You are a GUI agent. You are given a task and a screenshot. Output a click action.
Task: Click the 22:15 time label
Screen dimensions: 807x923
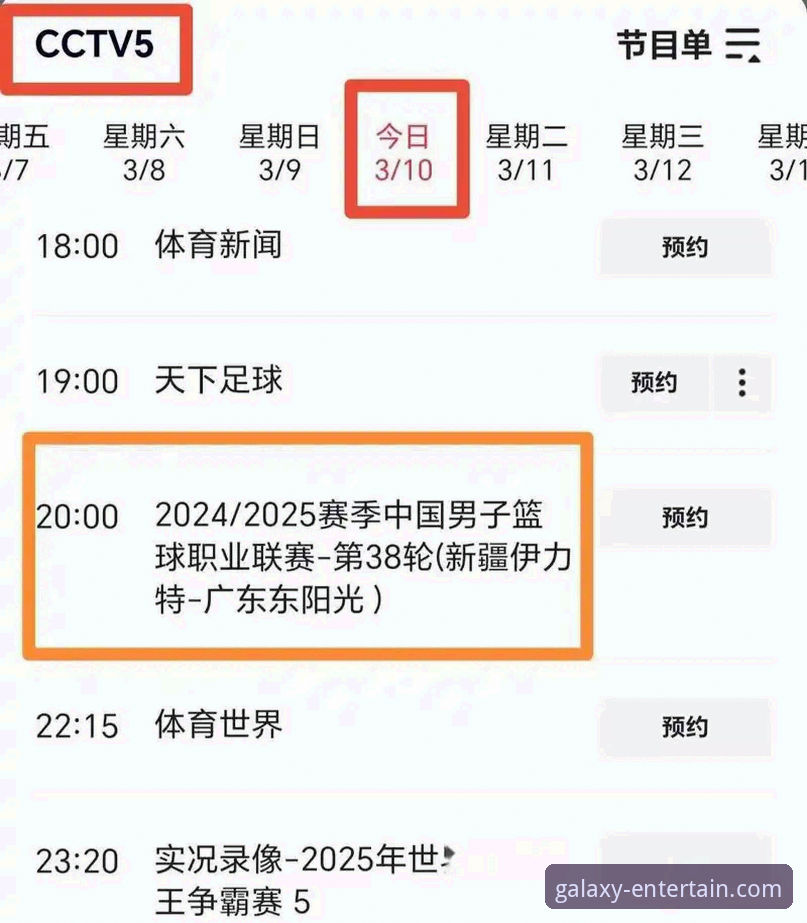click(76, 727)
